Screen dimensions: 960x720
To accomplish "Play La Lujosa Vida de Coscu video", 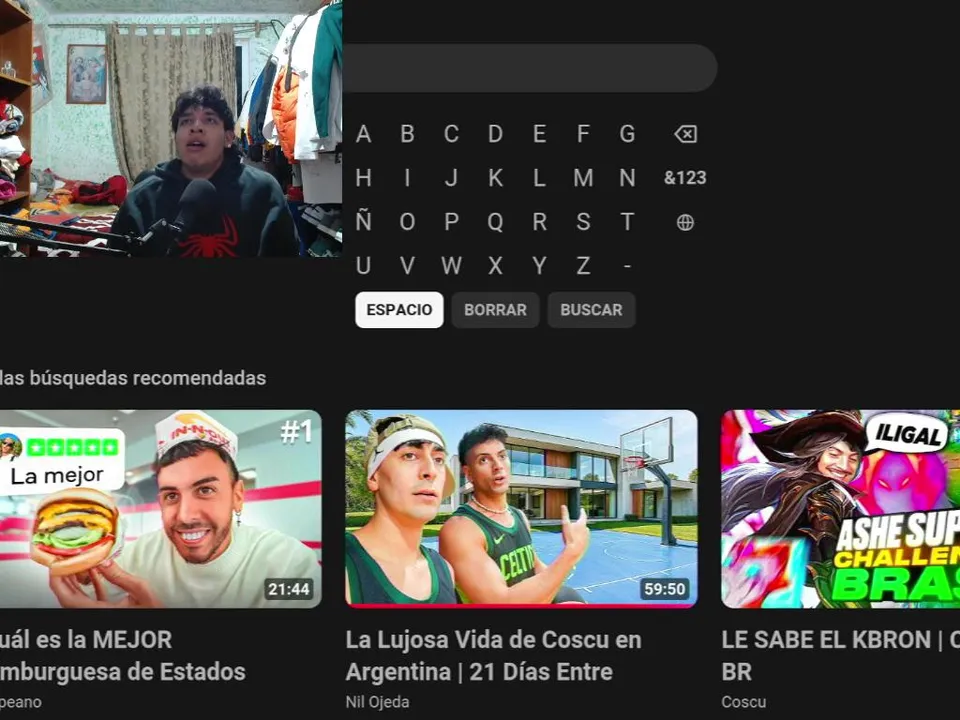I will [x=521, y=509].
